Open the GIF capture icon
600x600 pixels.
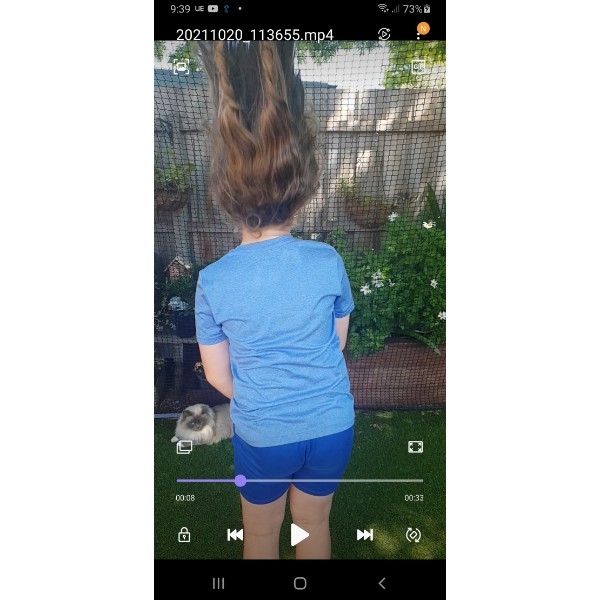point(418,67)
